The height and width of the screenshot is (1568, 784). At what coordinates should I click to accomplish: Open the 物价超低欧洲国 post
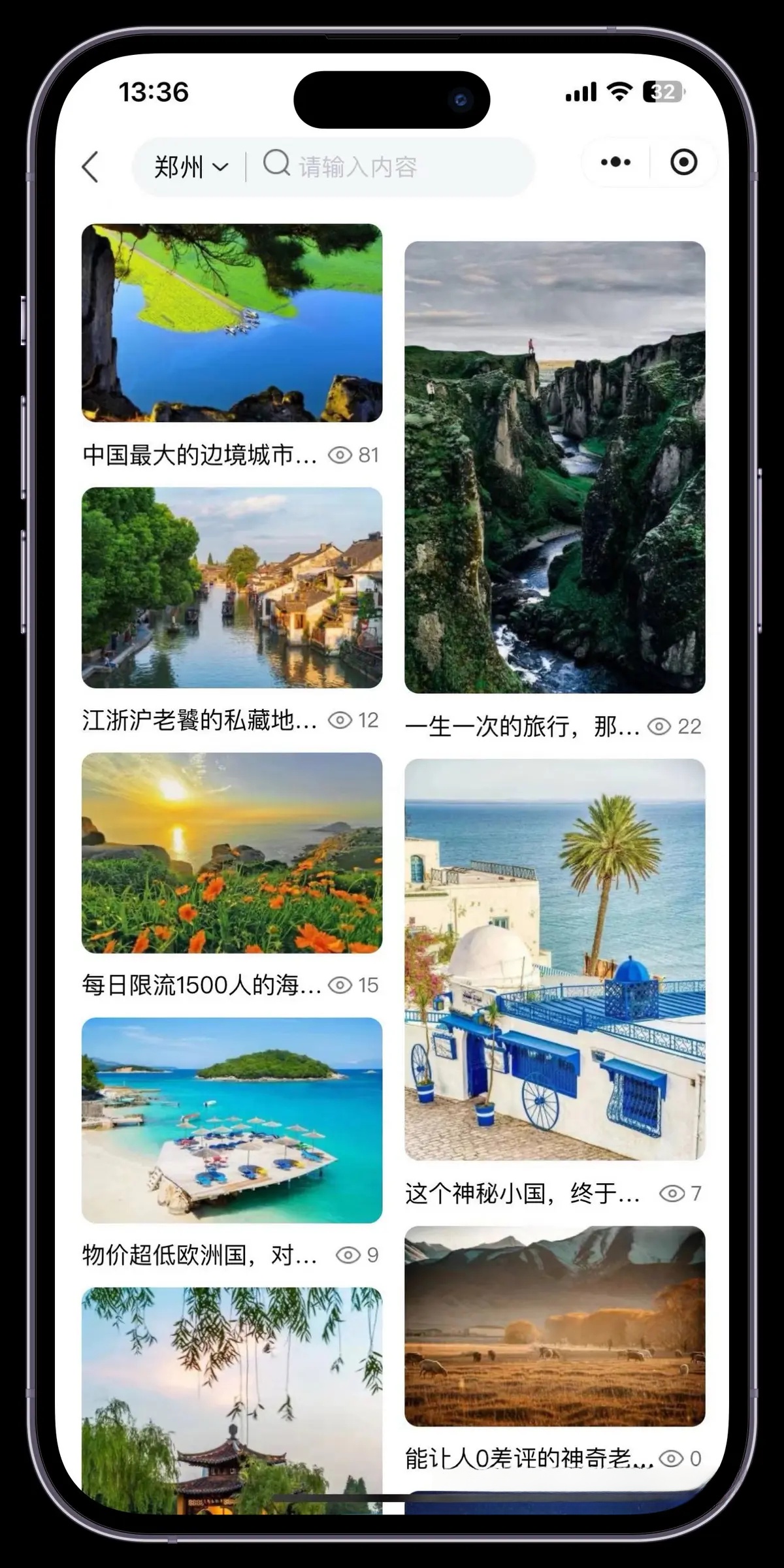(x=231, y=1120)
